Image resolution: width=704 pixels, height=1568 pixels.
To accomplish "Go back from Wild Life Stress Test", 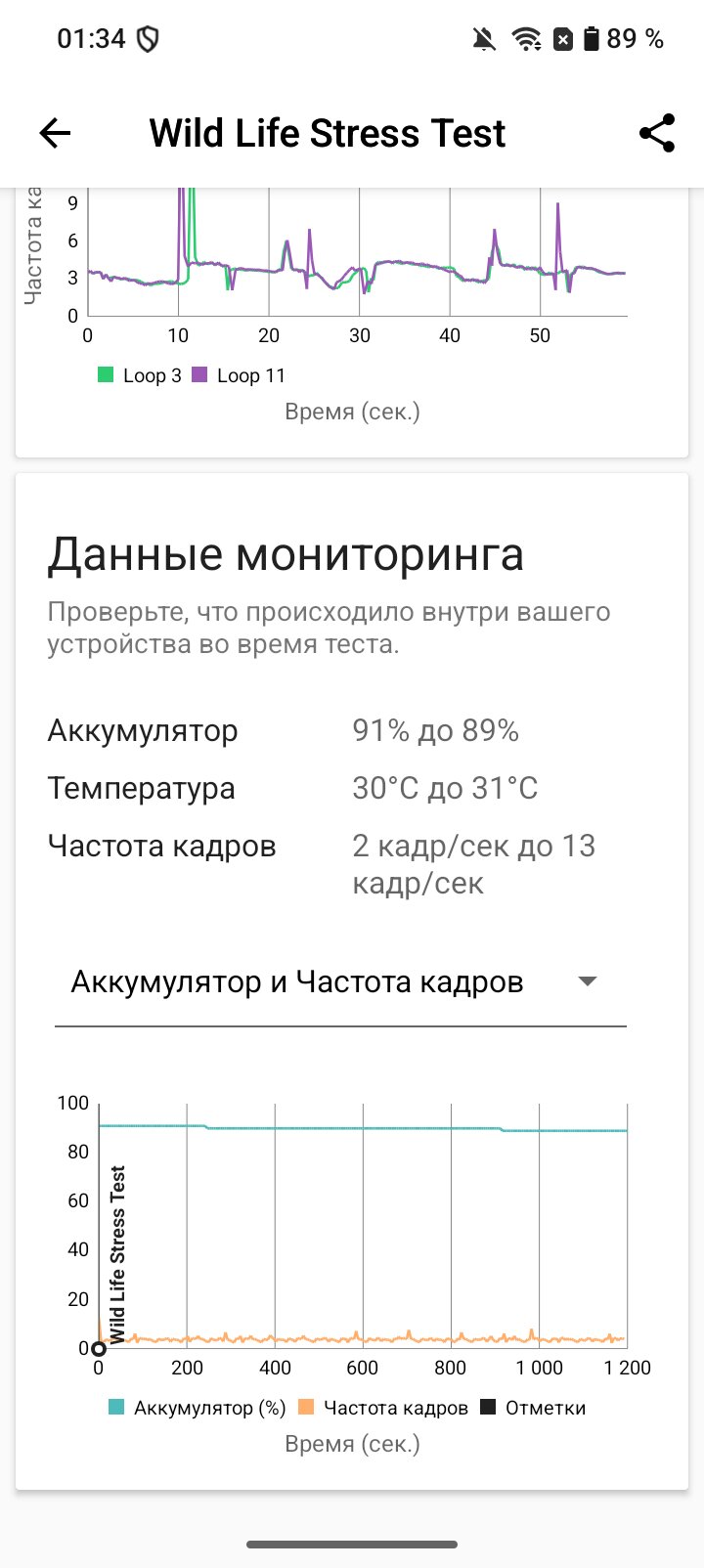I will point(55,133).
